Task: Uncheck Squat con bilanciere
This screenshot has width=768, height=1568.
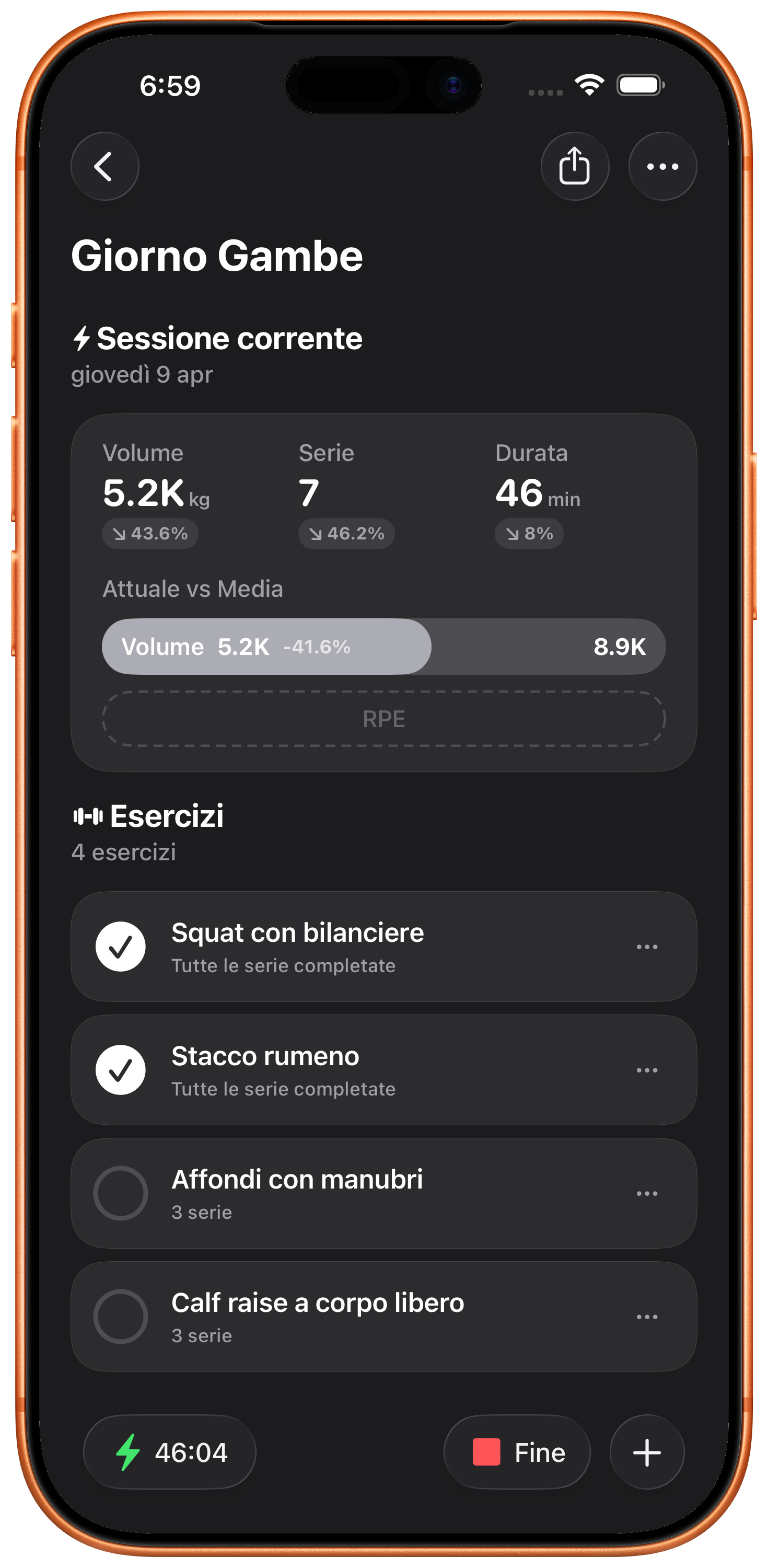Action: [x=121, y=947]
